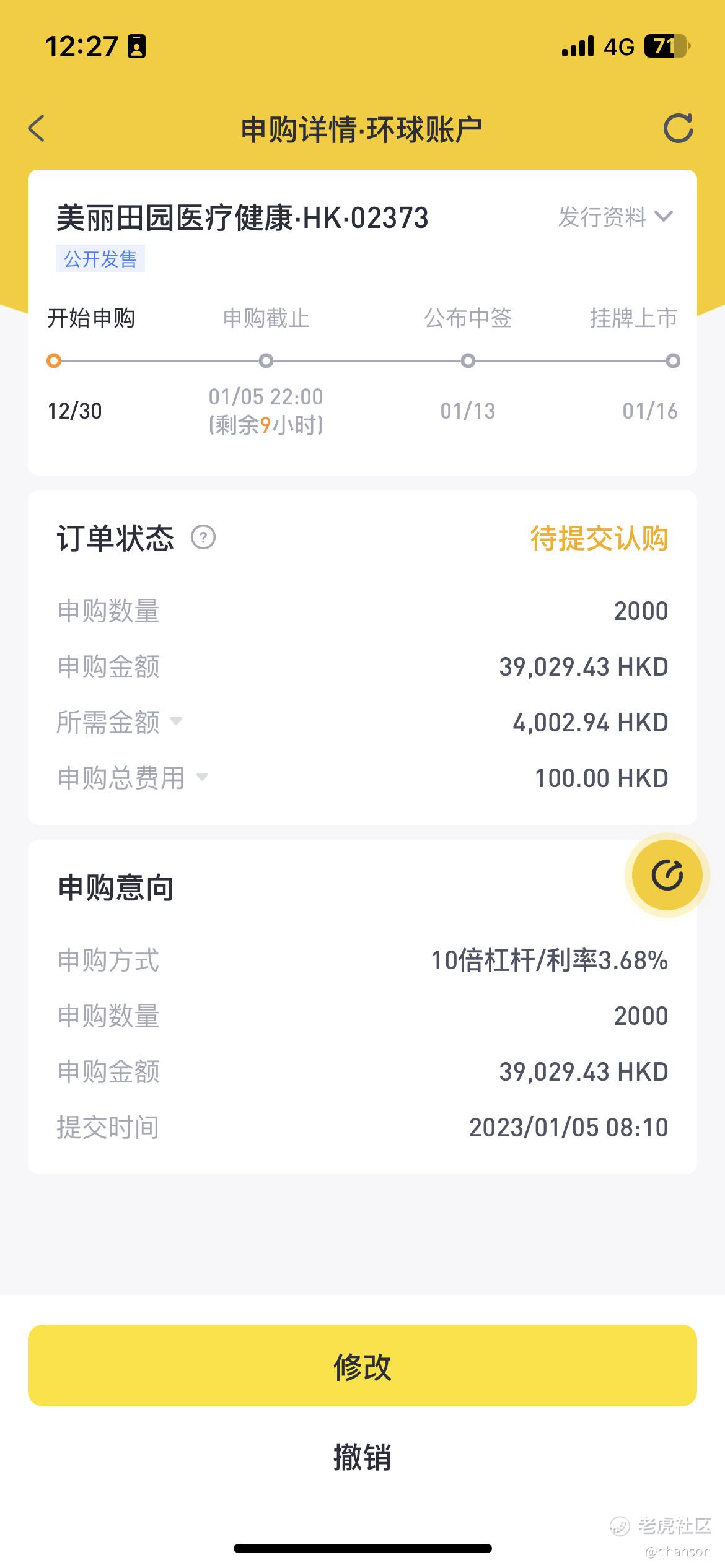Viewport: 725px width, 1568px height.
Task: Expand the 申购总费用 breakdown
Action: coord(133,778)
